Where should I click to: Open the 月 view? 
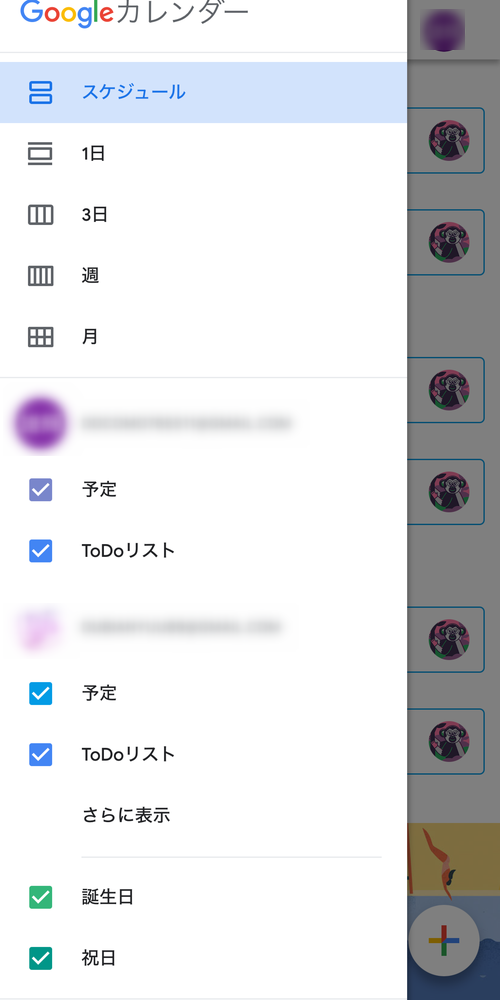coord(203,337)
